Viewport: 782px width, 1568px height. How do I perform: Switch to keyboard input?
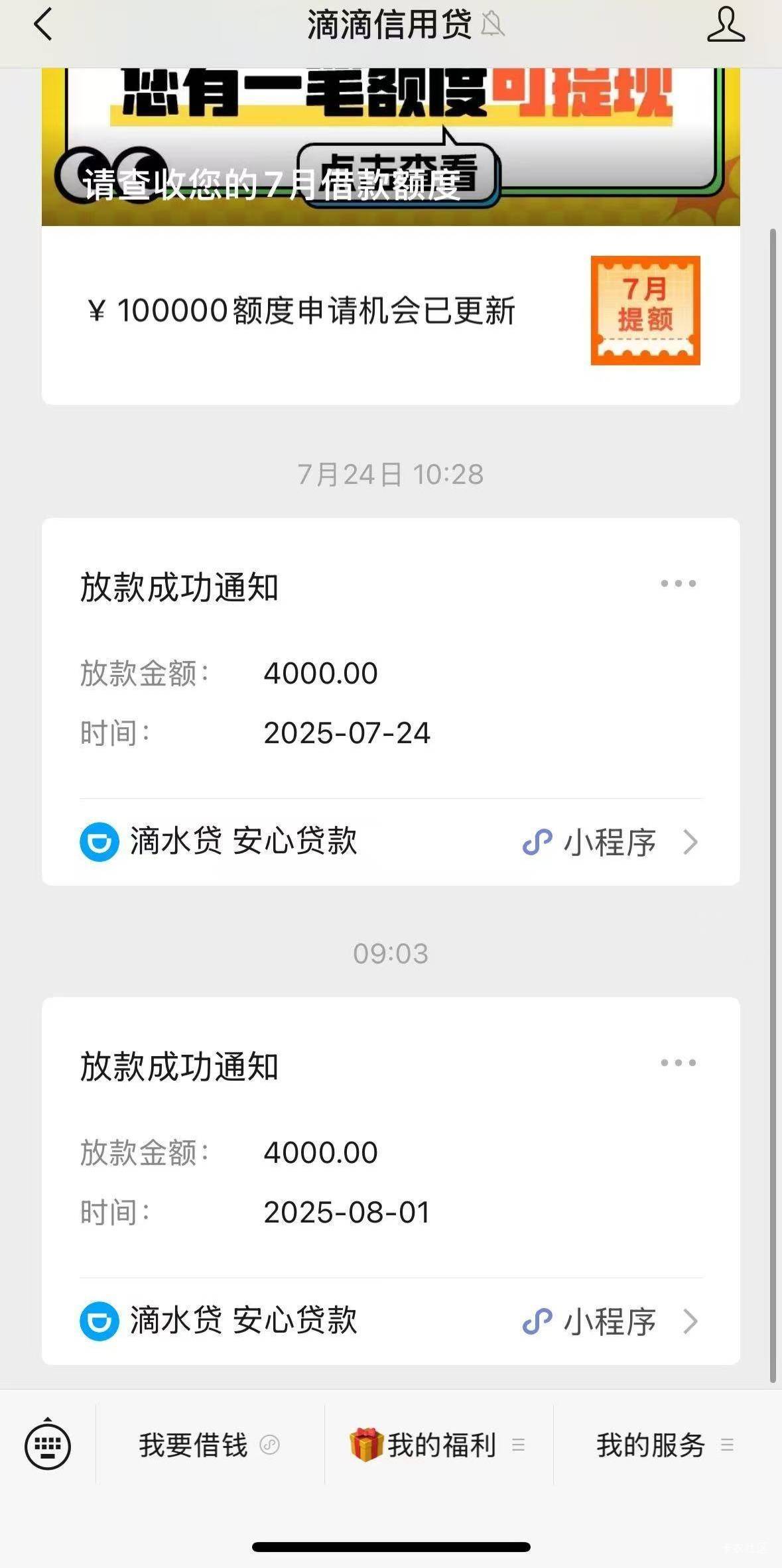tap(48, 1445)
